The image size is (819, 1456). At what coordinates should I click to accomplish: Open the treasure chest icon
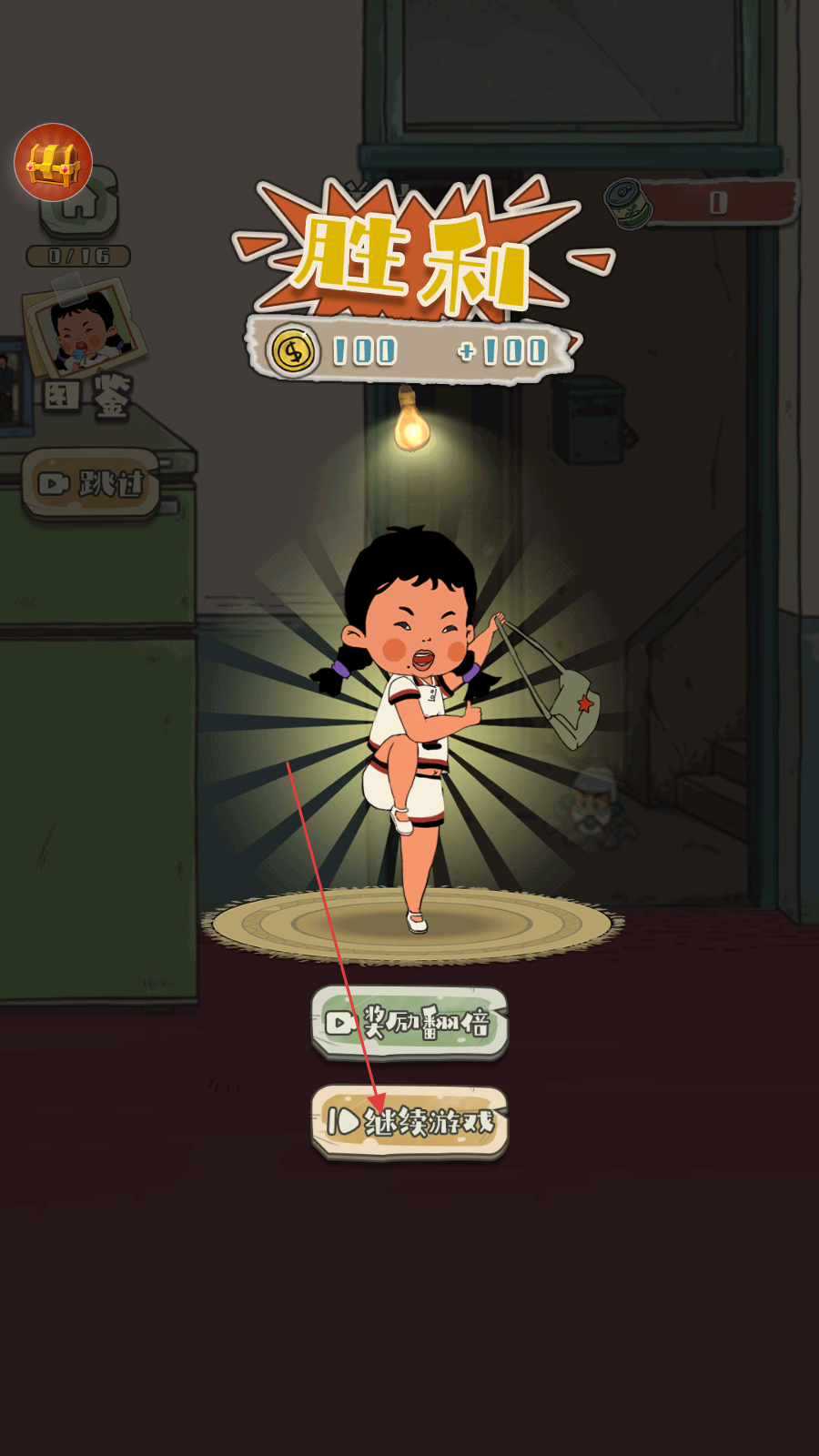(53, 163)
